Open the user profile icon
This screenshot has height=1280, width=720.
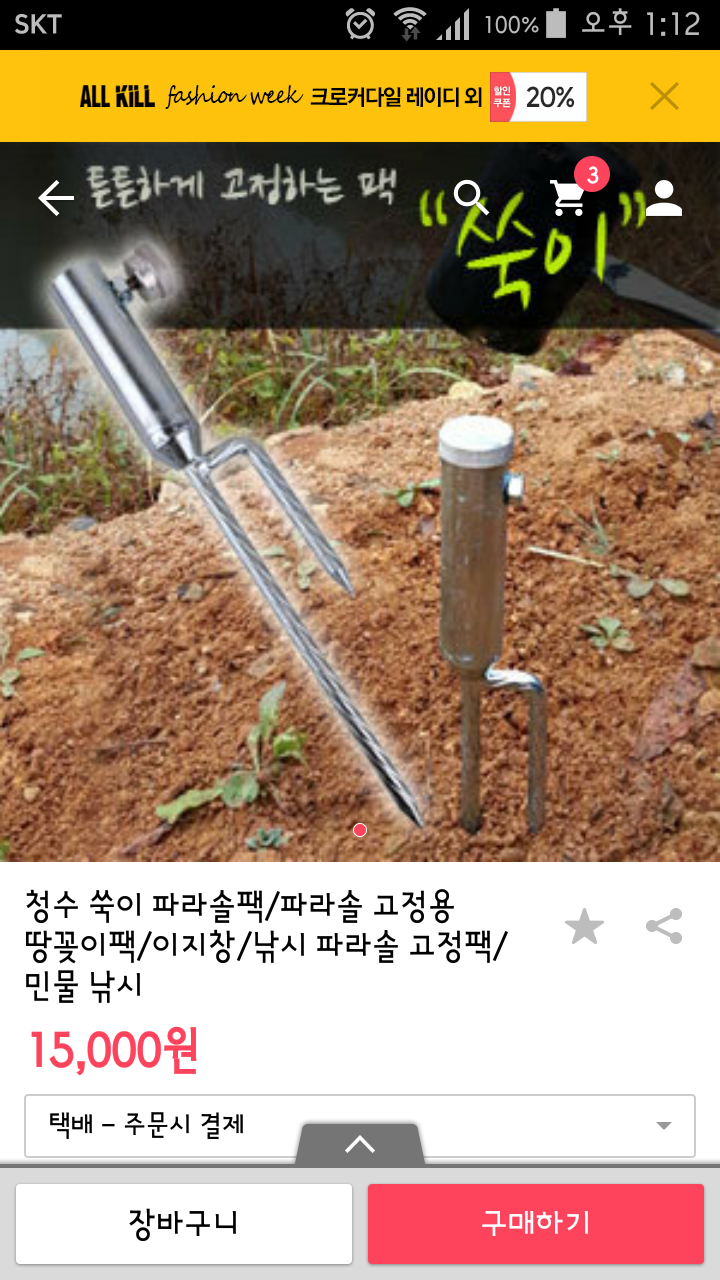[663, 198]
